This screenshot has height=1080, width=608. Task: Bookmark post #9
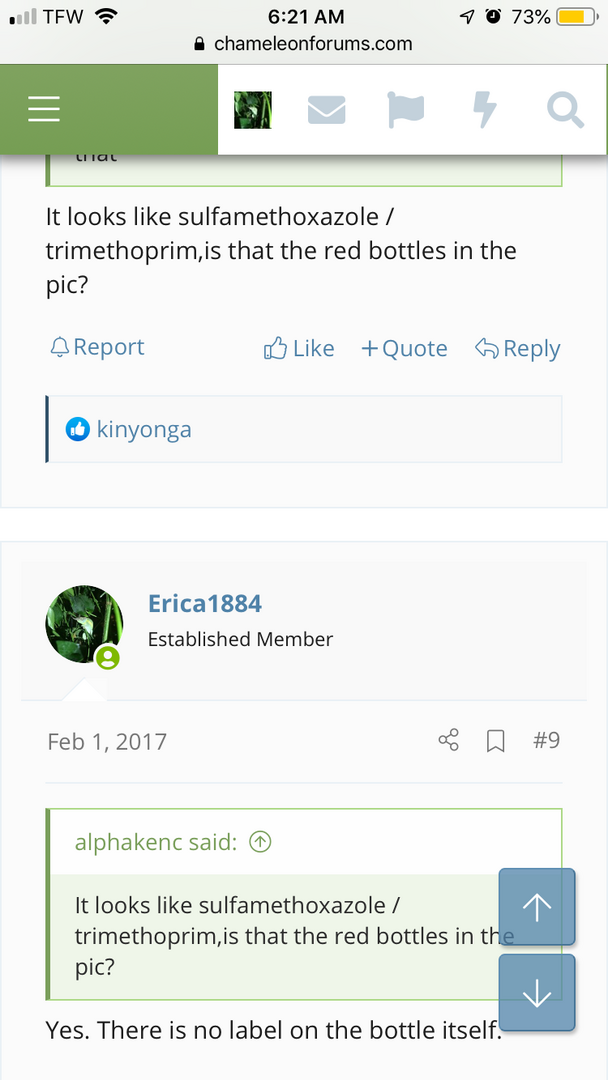coord(495,741)
